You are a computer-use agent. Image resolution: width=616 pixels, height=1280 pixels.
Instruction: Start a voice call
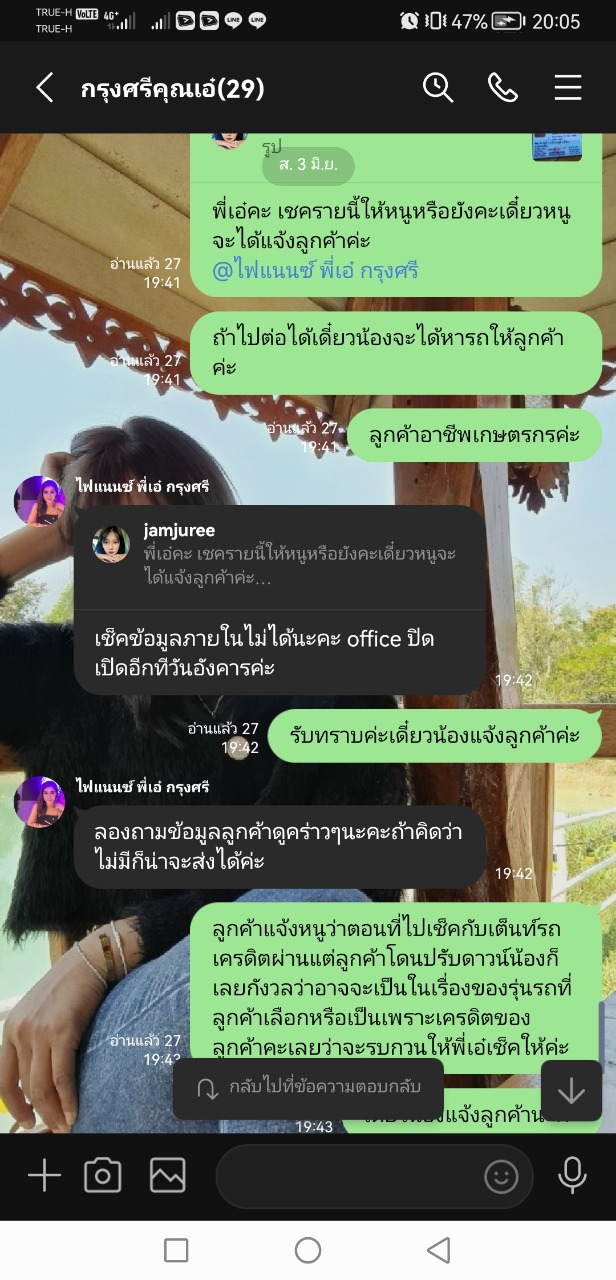click(502, 88)
